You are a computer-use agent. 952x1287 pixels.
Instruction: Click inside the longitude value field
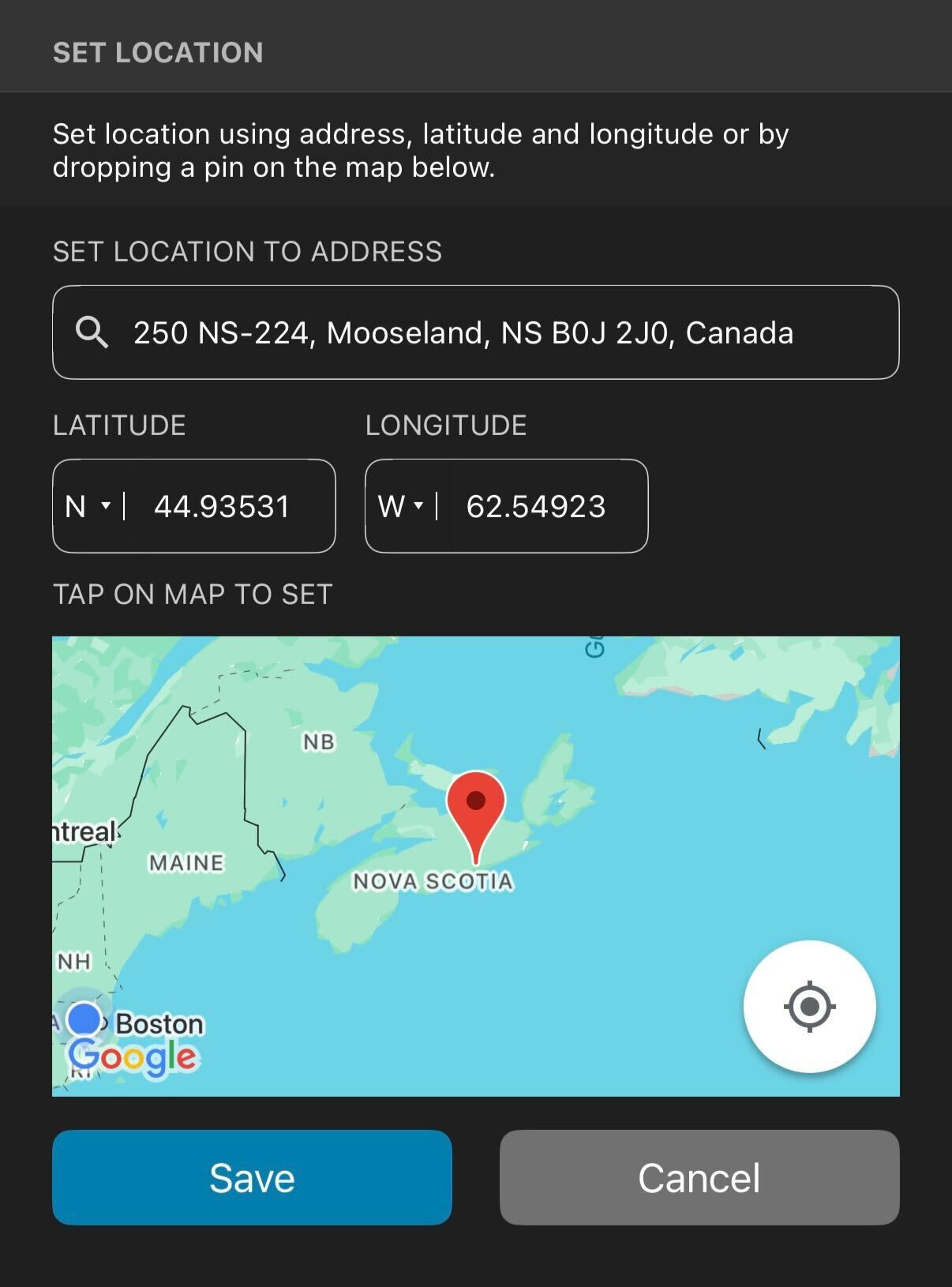(x=538, y=505)
